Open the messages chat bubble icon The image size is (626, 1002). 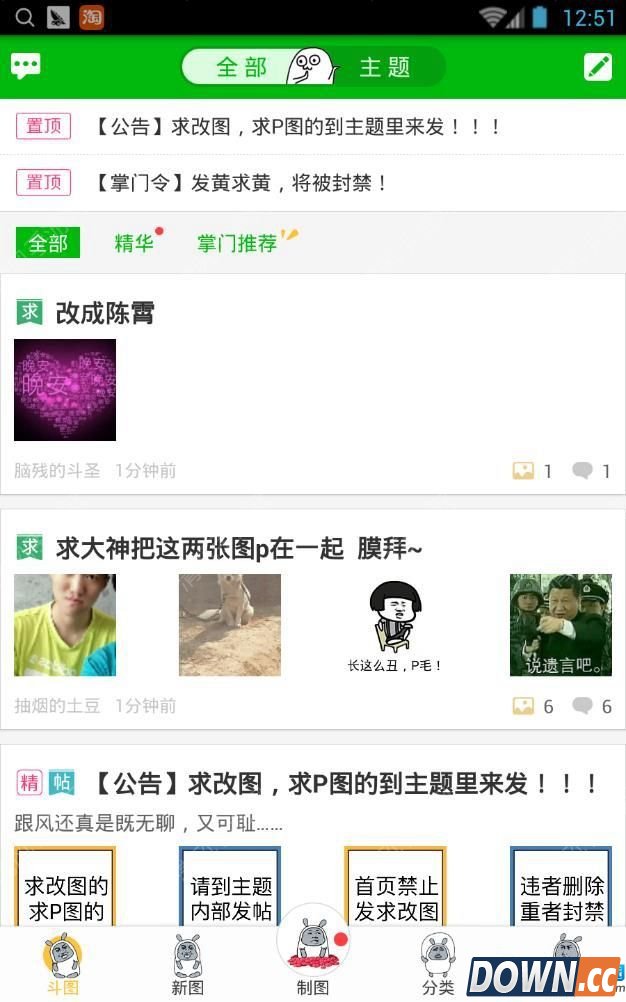click(x=26, y=67)
